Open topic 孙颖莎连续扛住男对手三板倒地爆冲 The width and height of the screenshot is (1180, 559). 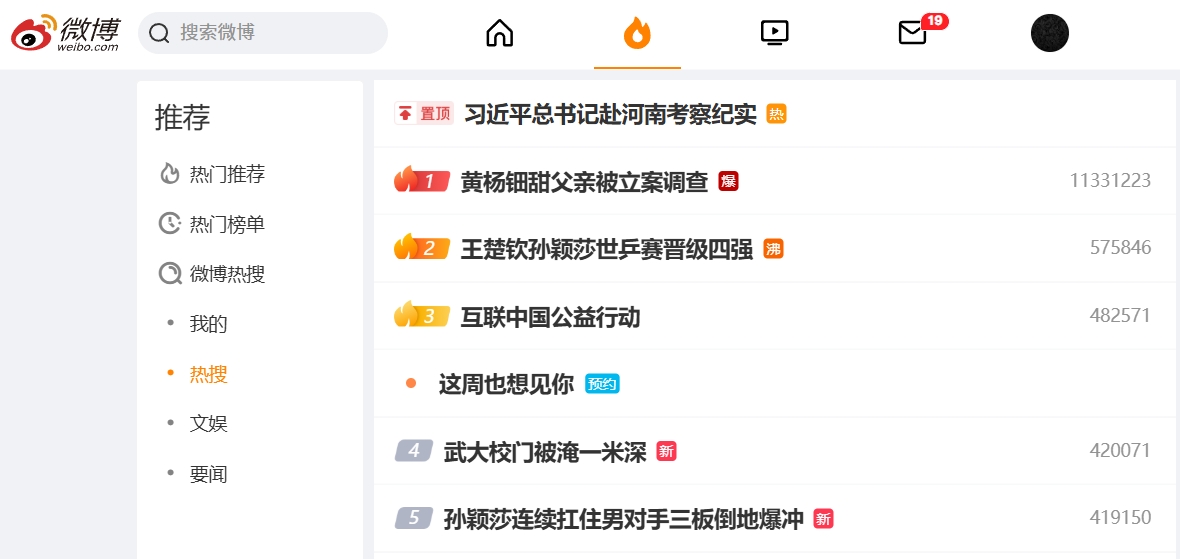pos(623,519)
